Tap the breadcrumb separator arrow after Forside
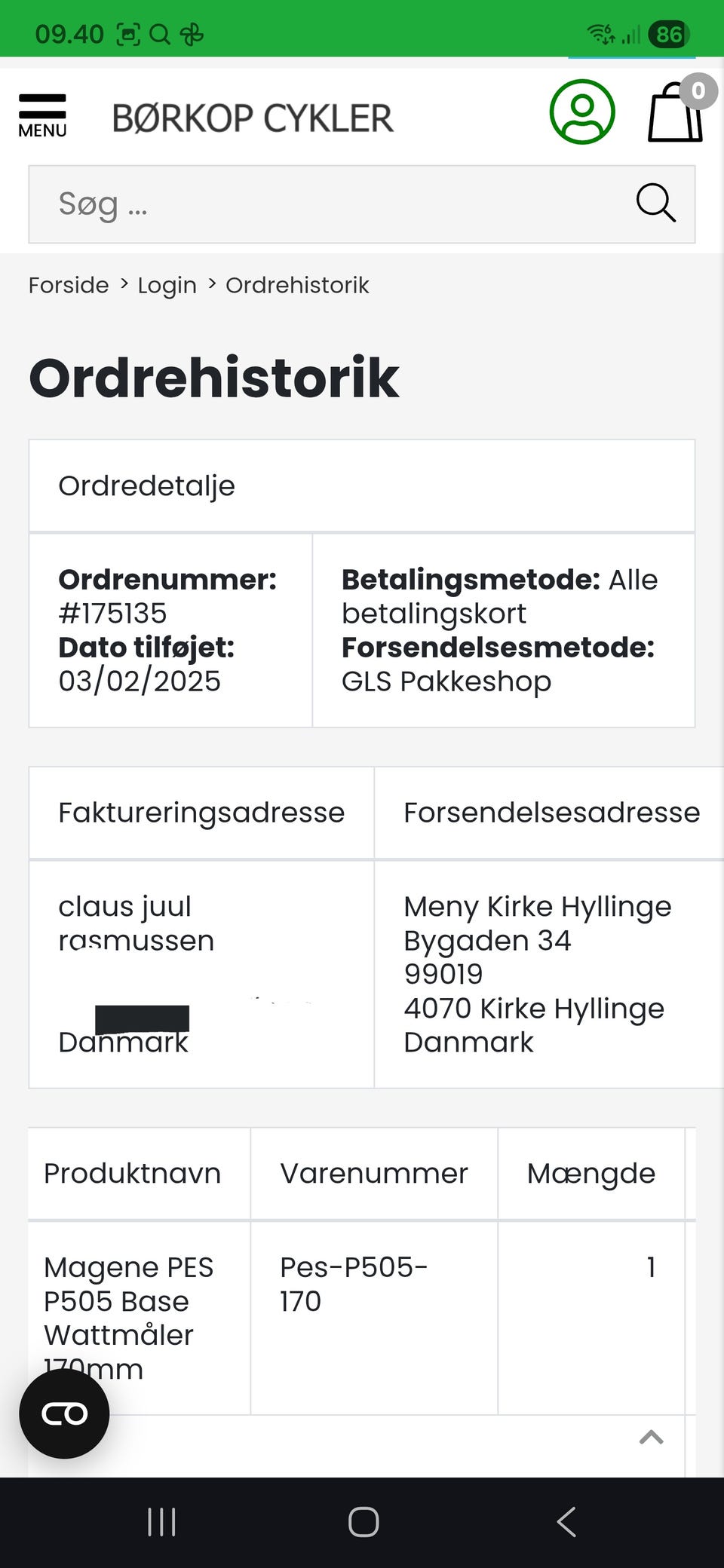This screenshot has width=724, height=1568. tap(123, 285)
